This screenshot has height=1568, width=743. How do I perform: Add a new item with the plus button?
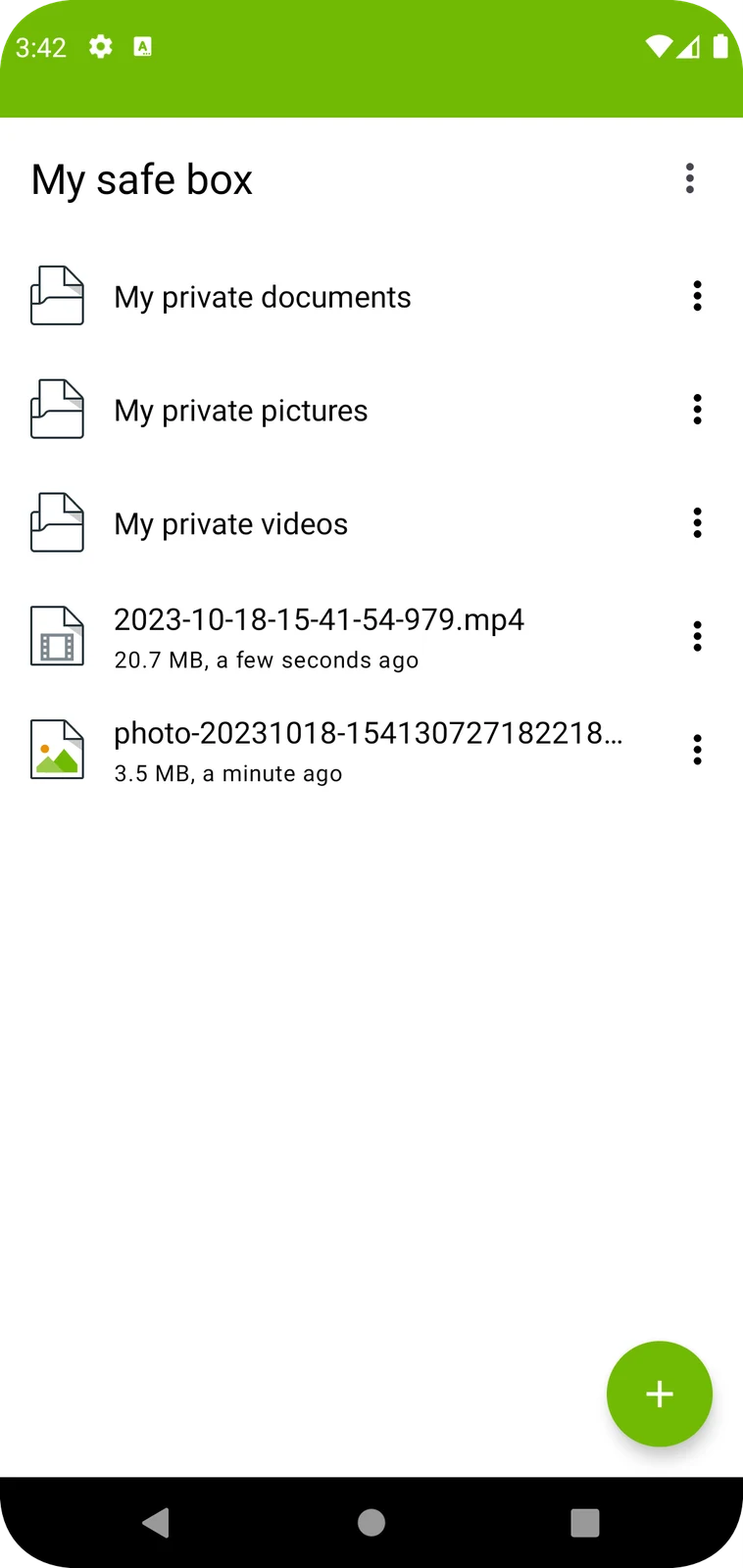click(x=660, y=1394)
